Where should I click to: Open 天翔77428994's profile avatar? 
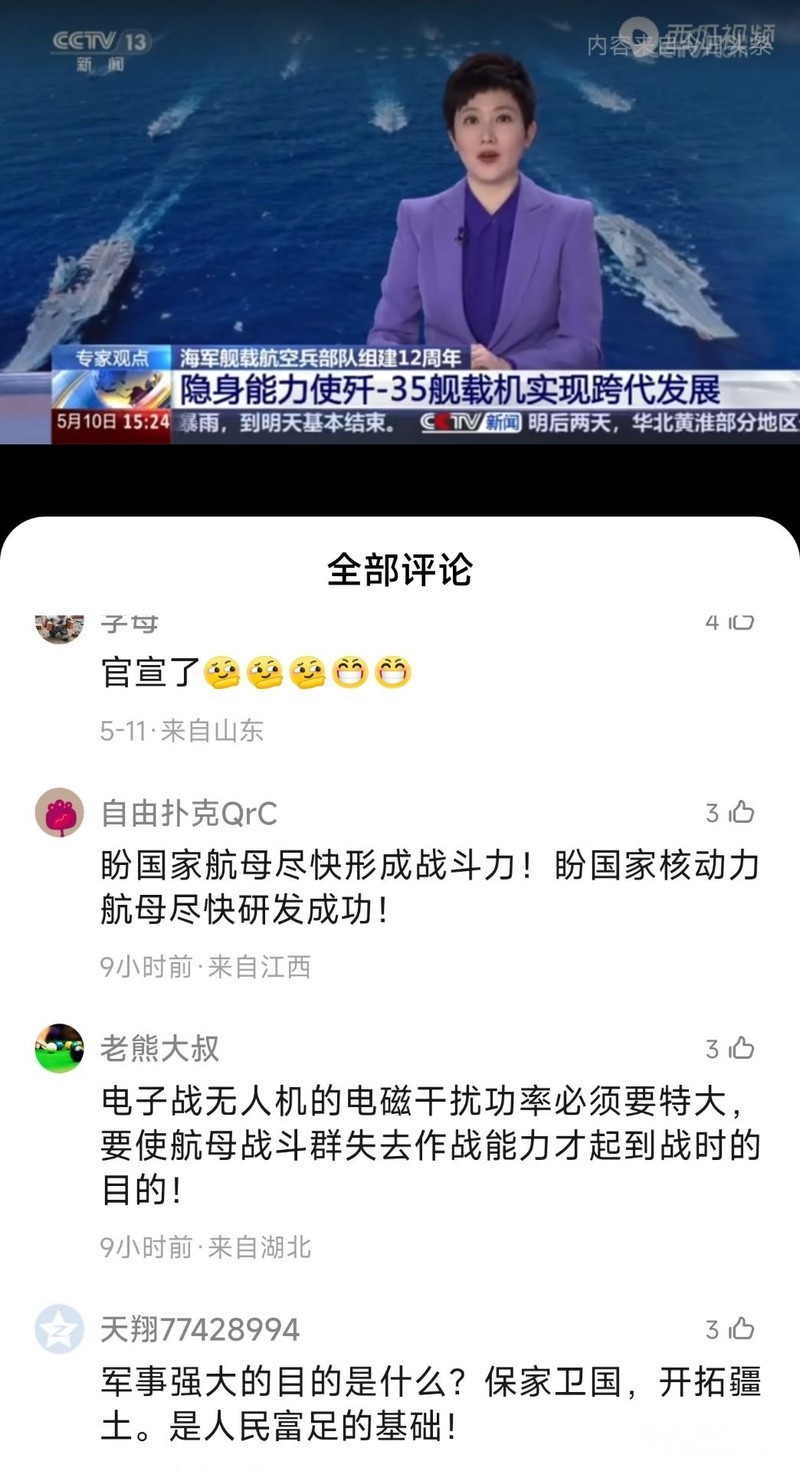[59, 1329]
